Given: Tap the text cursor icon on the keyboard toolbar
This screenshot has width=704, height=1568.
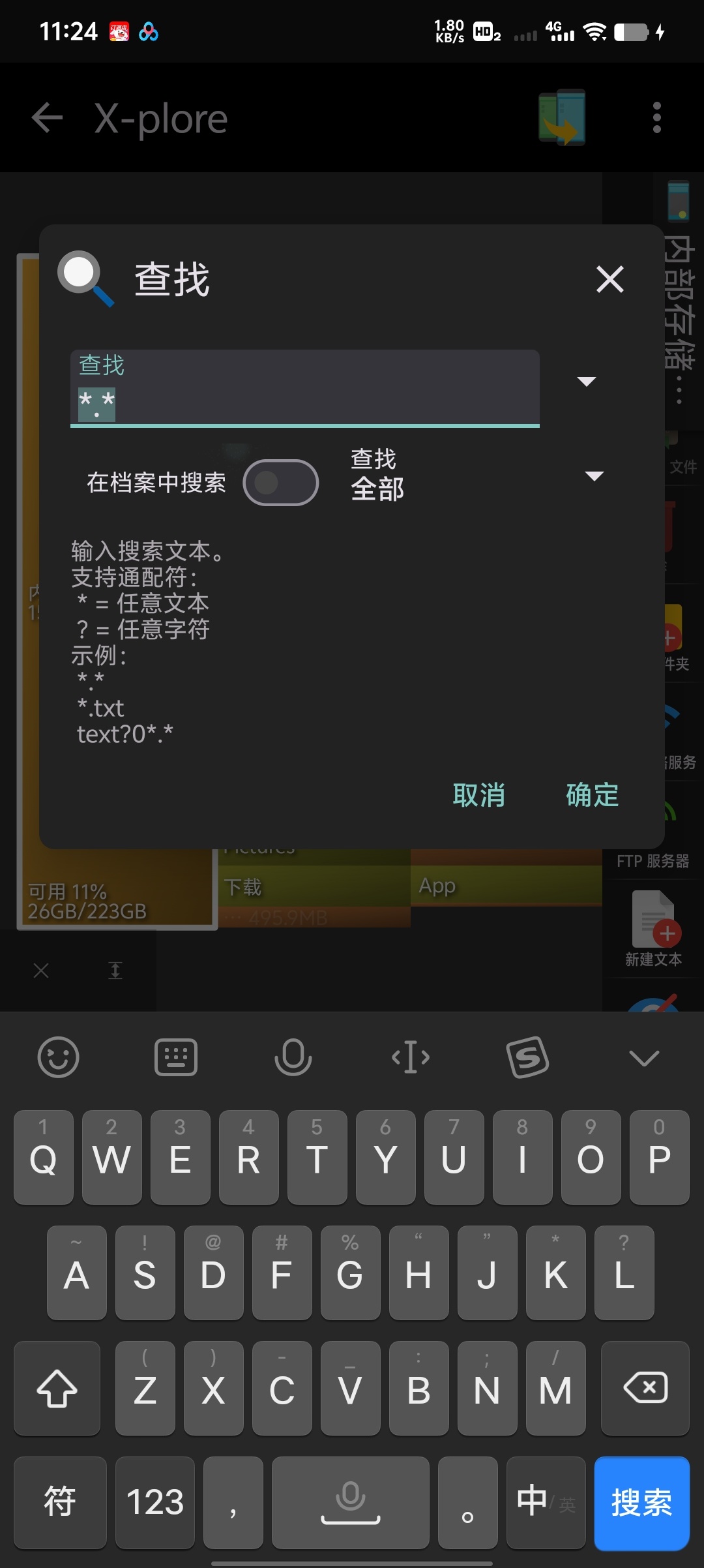Looking at the screenshot, I should [411, 1057].
